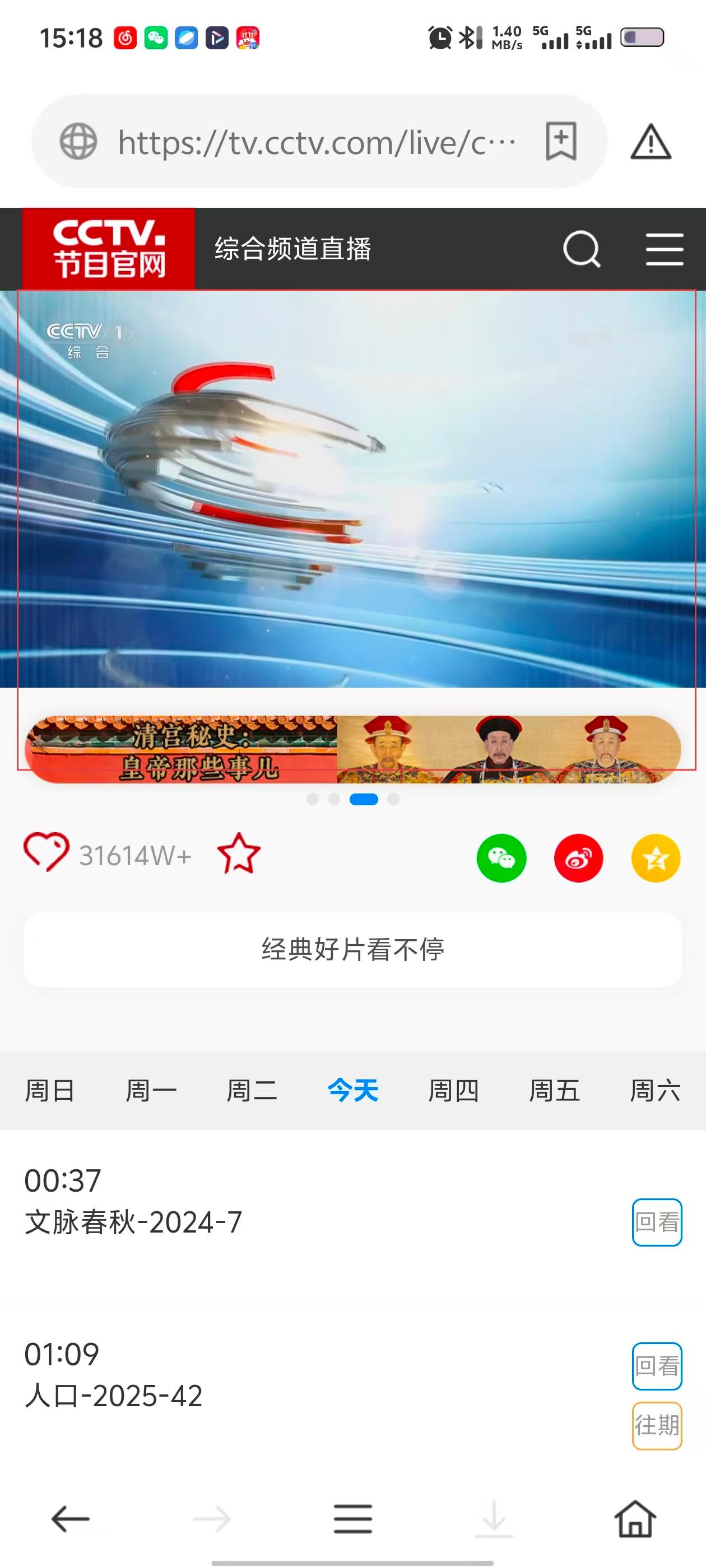Share to Weibo
Image resolution: width=706 pixels, height=1568 pixels.
click(x=579, y=858)
